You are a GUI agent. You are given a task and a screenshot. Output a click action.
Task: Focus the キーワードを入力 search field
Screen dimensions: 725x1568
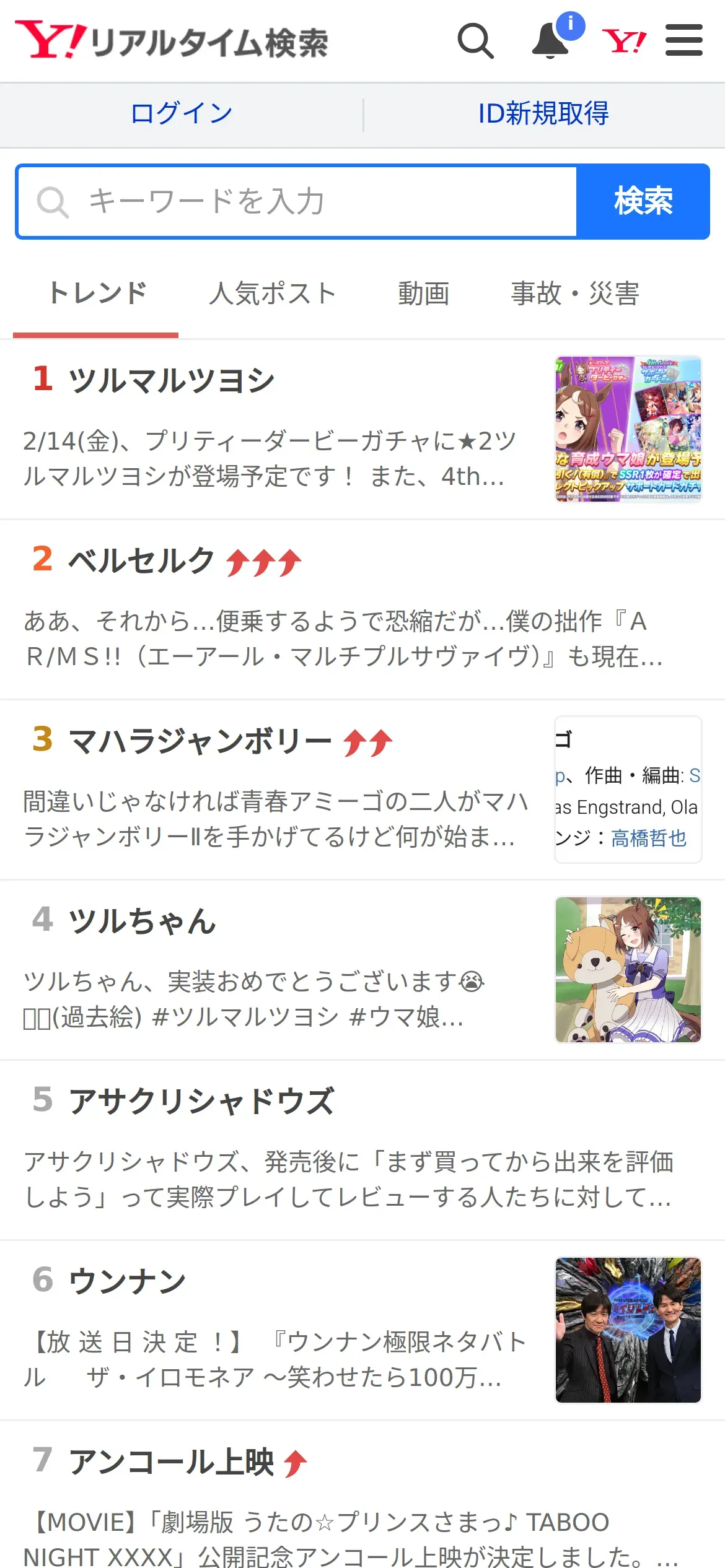(297, 202)
